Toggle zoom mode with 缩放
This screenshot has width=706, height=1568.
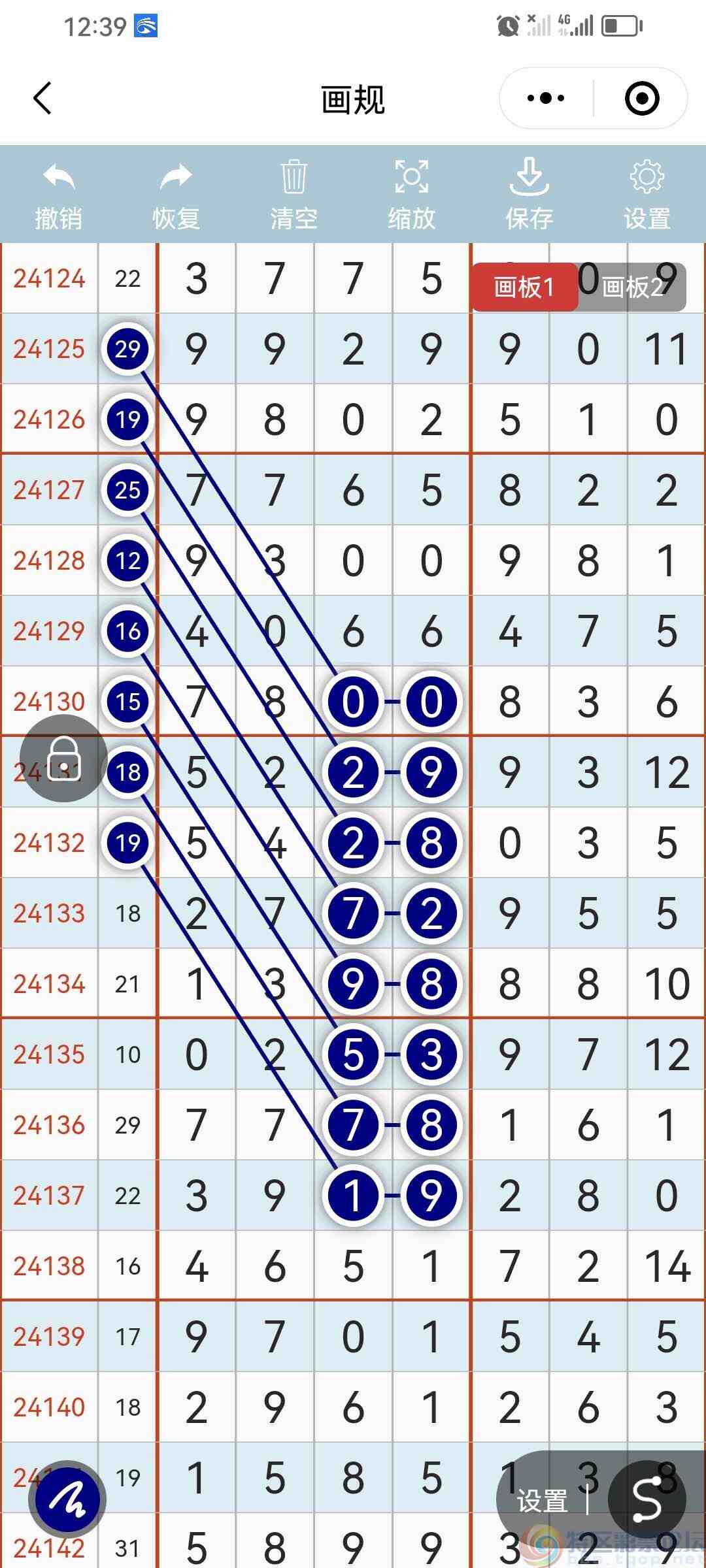pyautogui.click(x=411, y=195)
